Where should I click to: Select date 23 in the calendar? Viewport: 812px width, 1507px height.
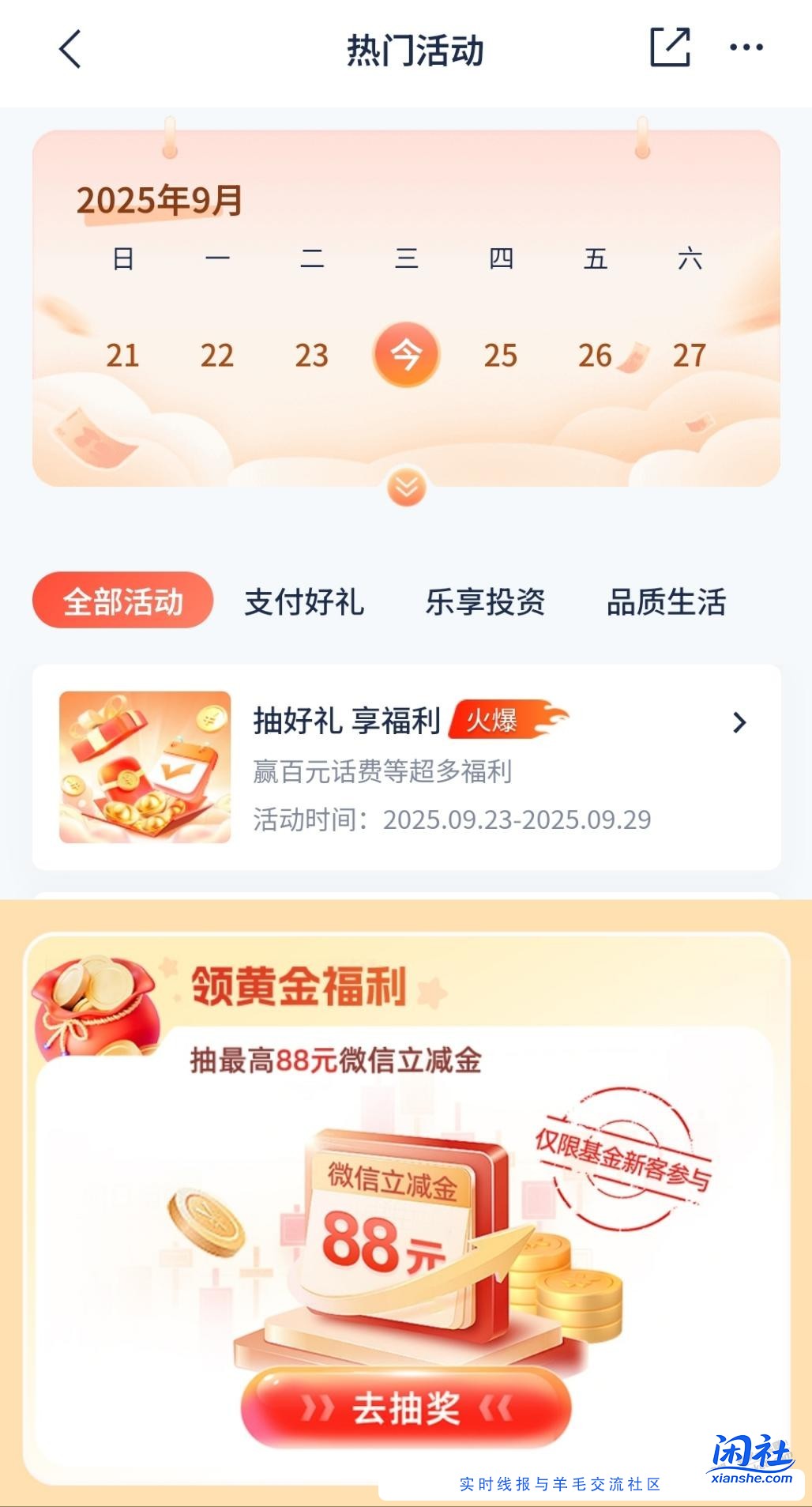coord(311,355)
